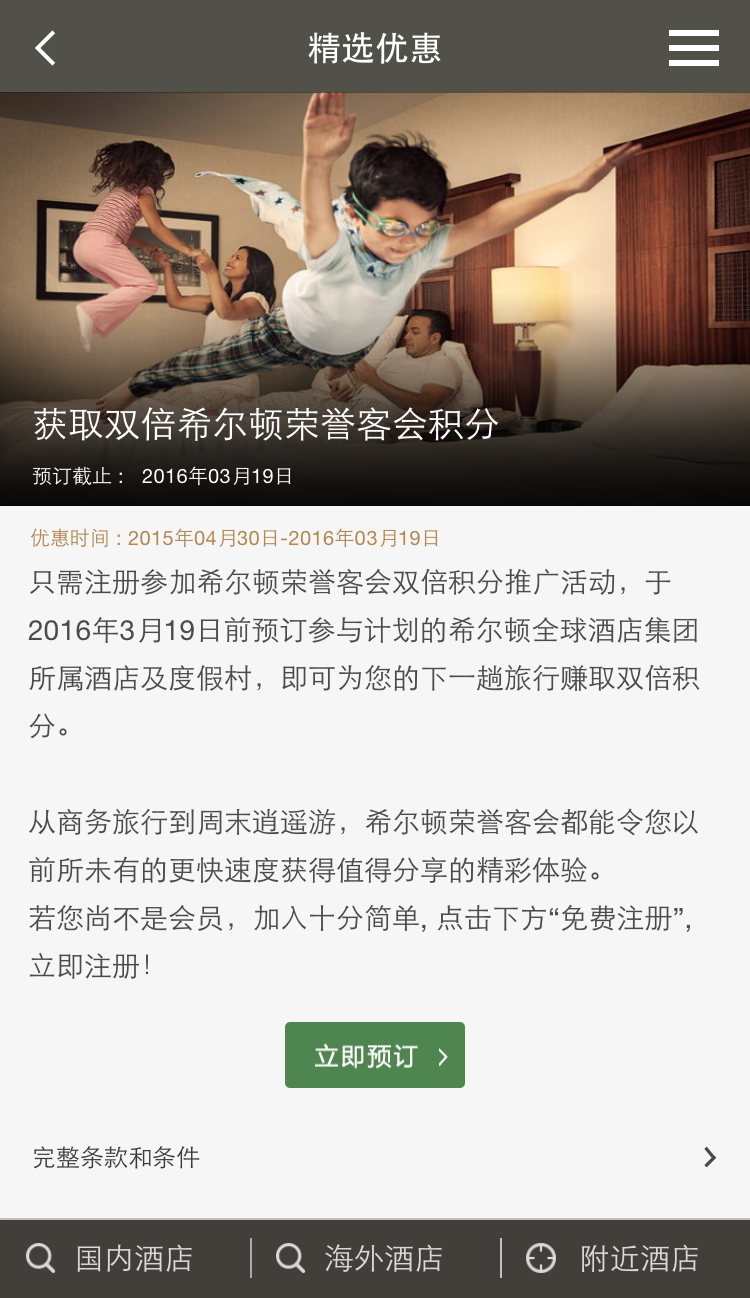Viewport: 750px width, 1298px height.
Task: Open the hamburger menu
Action: pyautogui.click(x=693, y=48)
